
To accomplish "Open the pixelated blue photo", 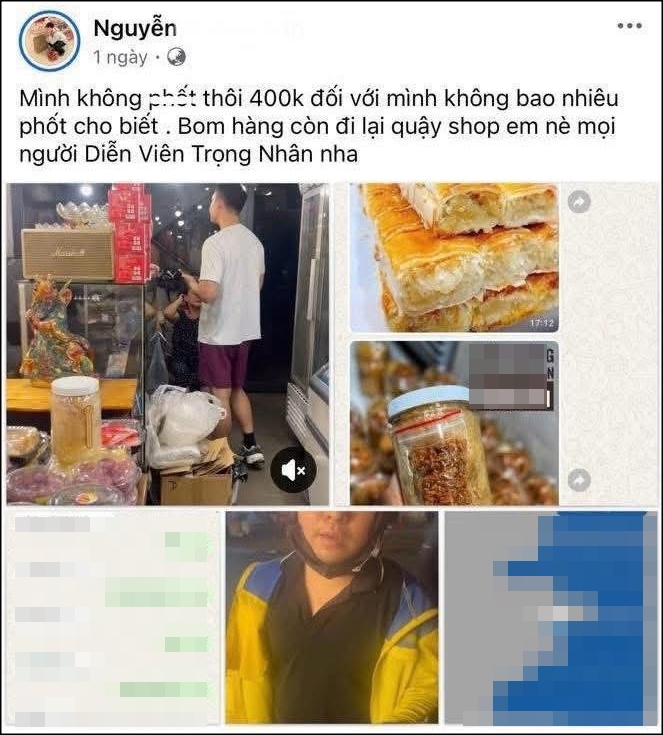I will pos(551,618).
